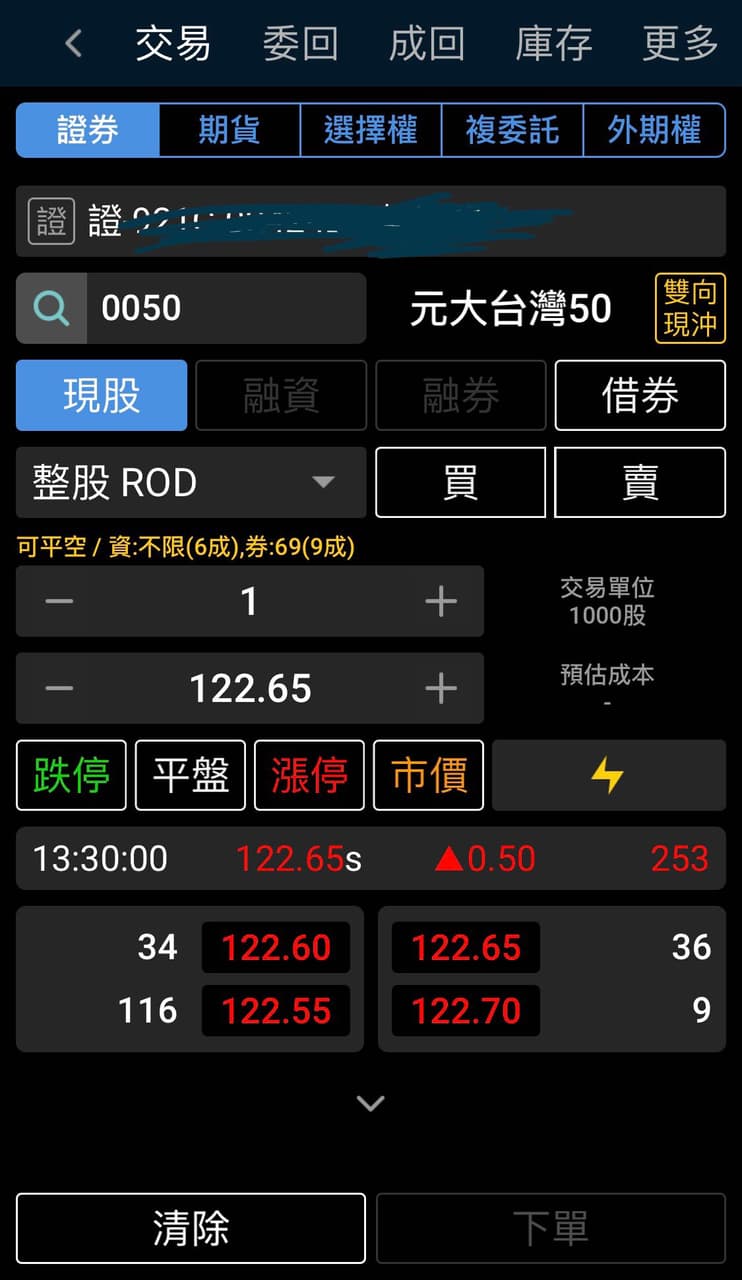742x1280 pixels.
Task: Clear the order with 清除
Action: click(191, 1228)
